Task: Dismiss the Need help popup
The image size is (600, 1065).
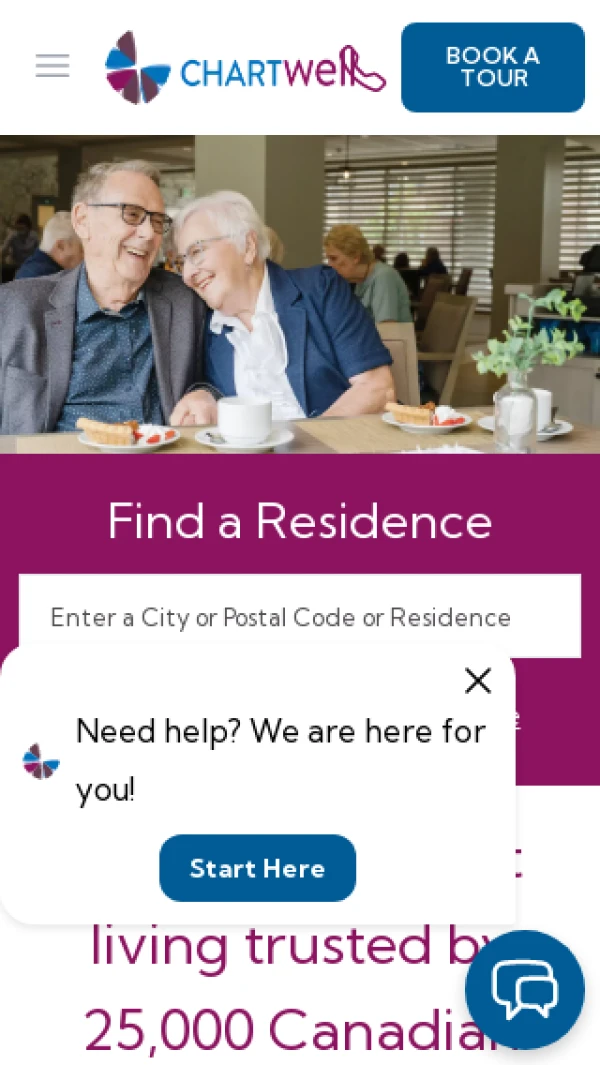Action: pyautogui.click(x=478, y=681)
